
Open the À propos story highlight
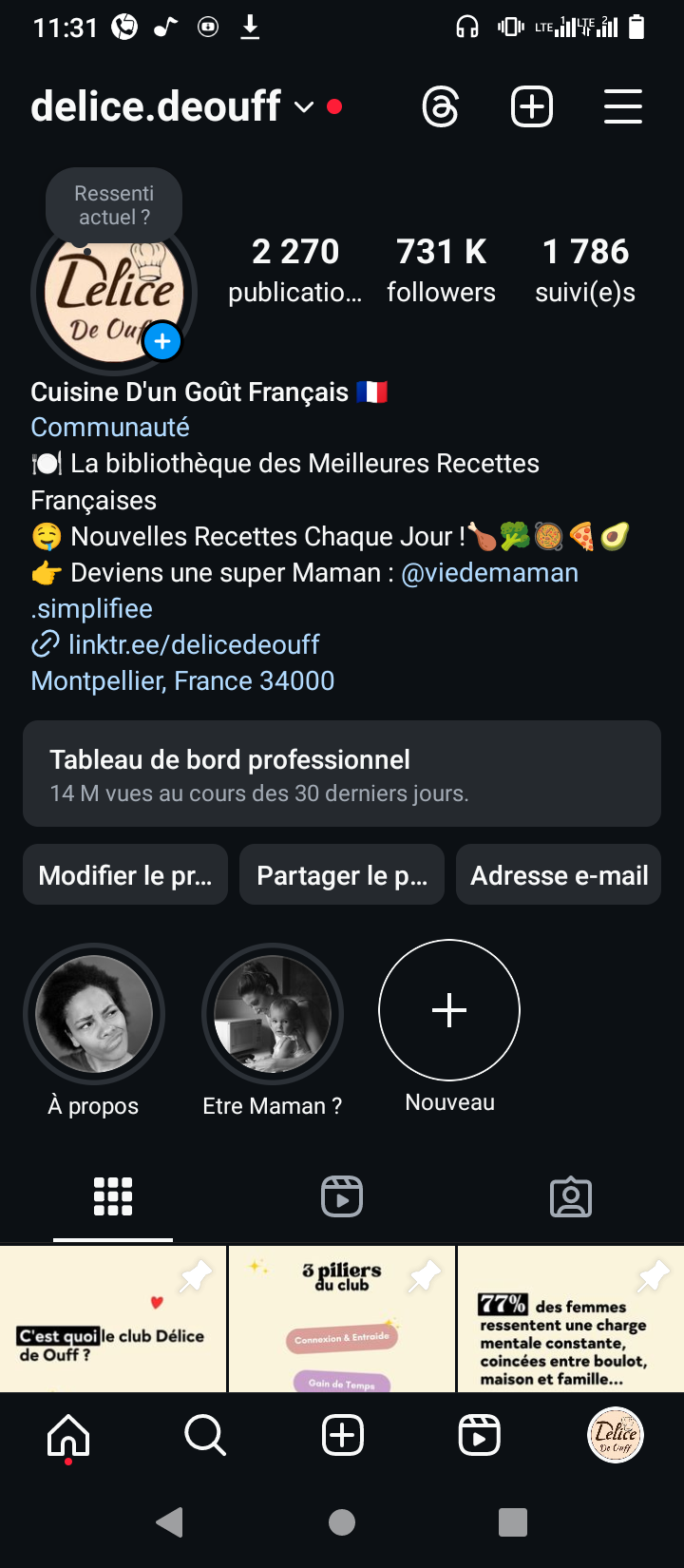[94, 1014]
